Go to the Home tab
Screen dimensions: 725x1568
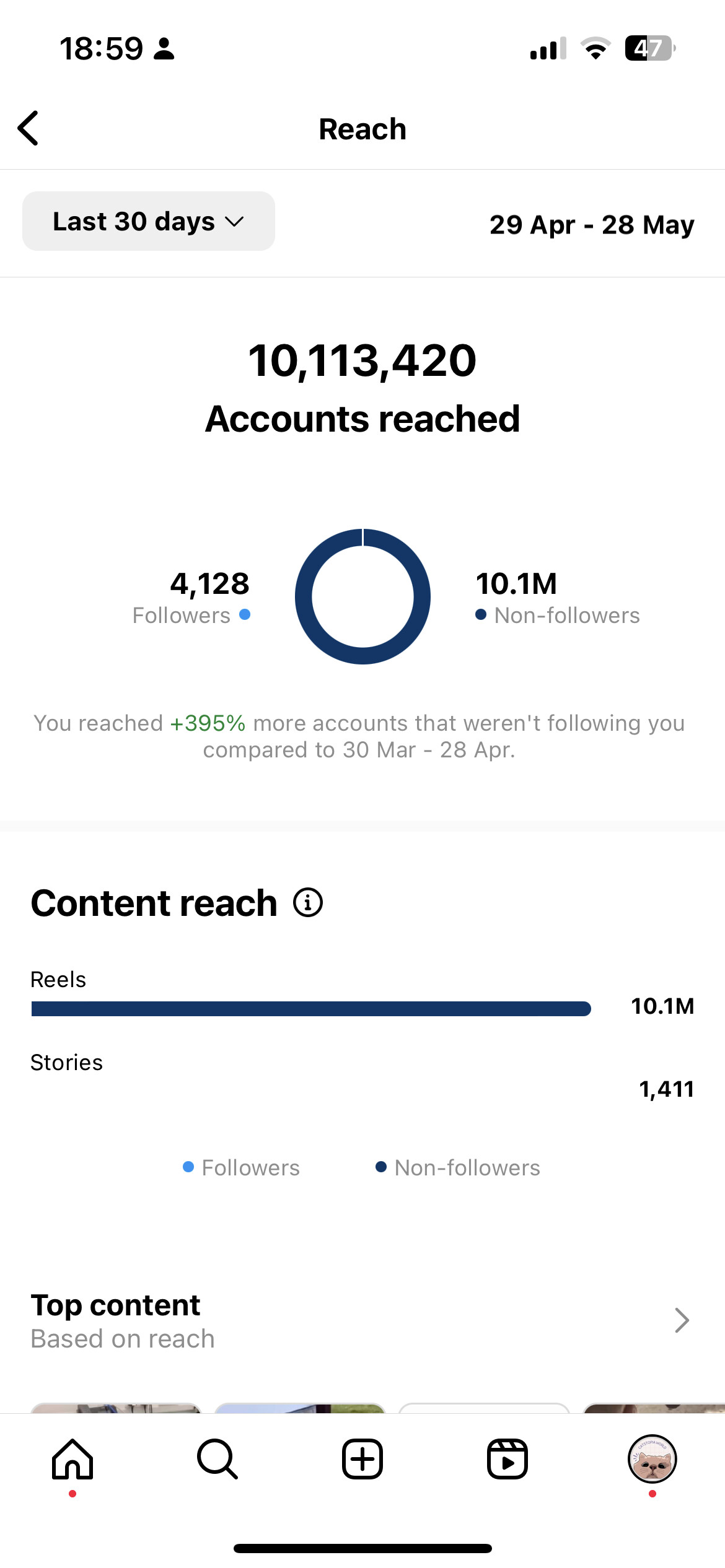(x=72, y=1459)
